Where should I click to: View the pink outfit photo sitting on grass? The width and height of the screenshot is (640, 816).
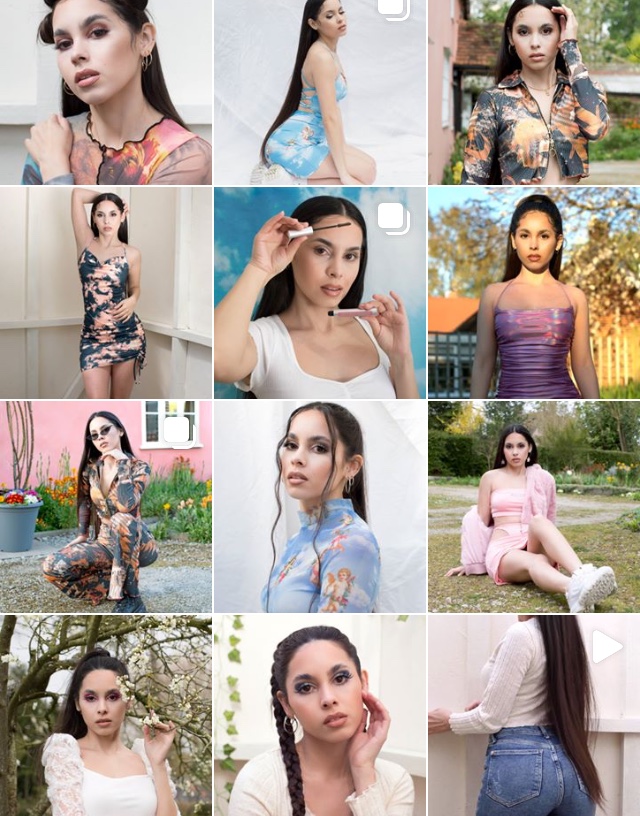[534, 507]
